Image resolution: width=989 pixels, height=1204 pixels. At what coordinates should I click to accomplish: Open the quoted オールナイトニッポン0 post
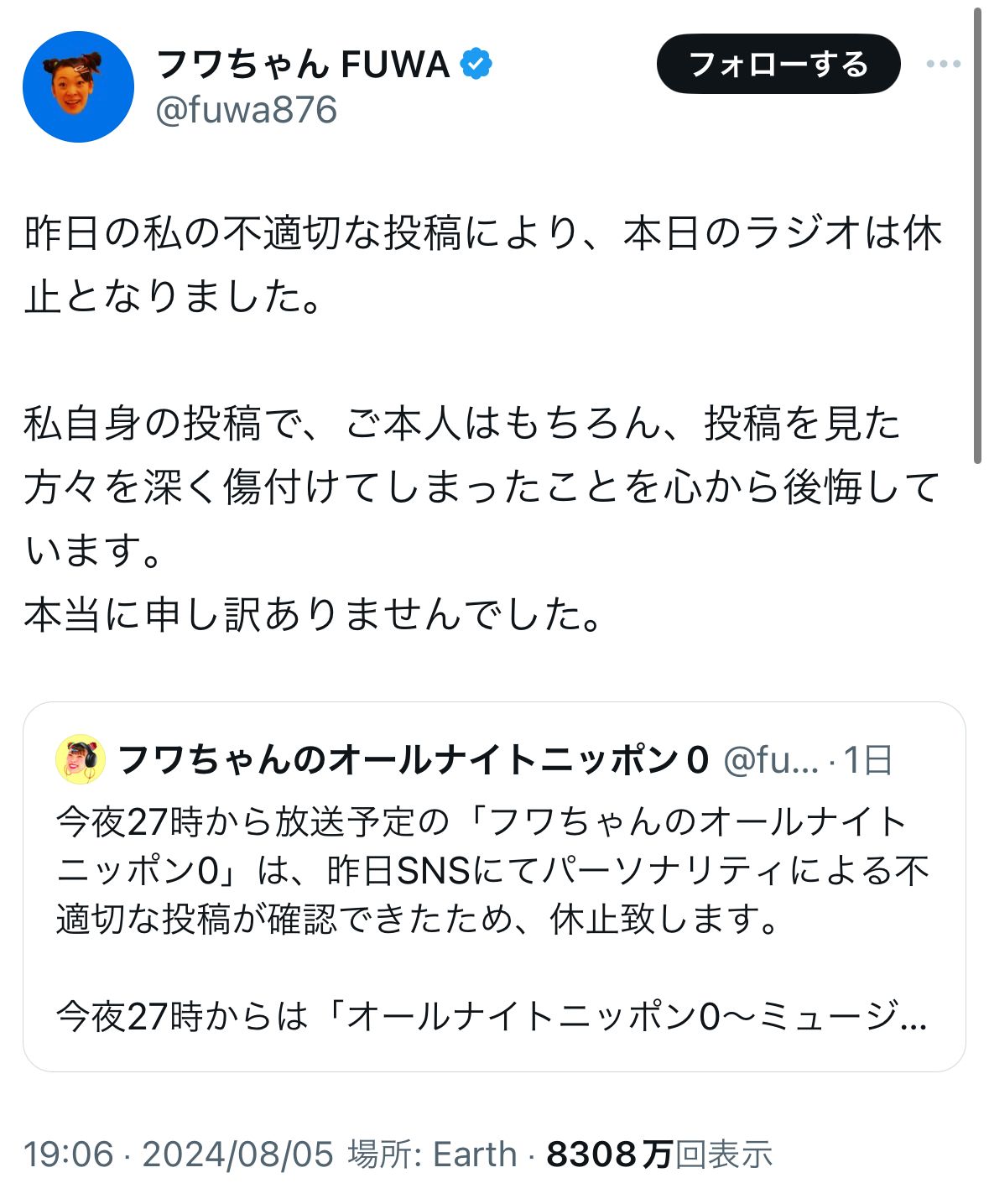pos(494,886)
